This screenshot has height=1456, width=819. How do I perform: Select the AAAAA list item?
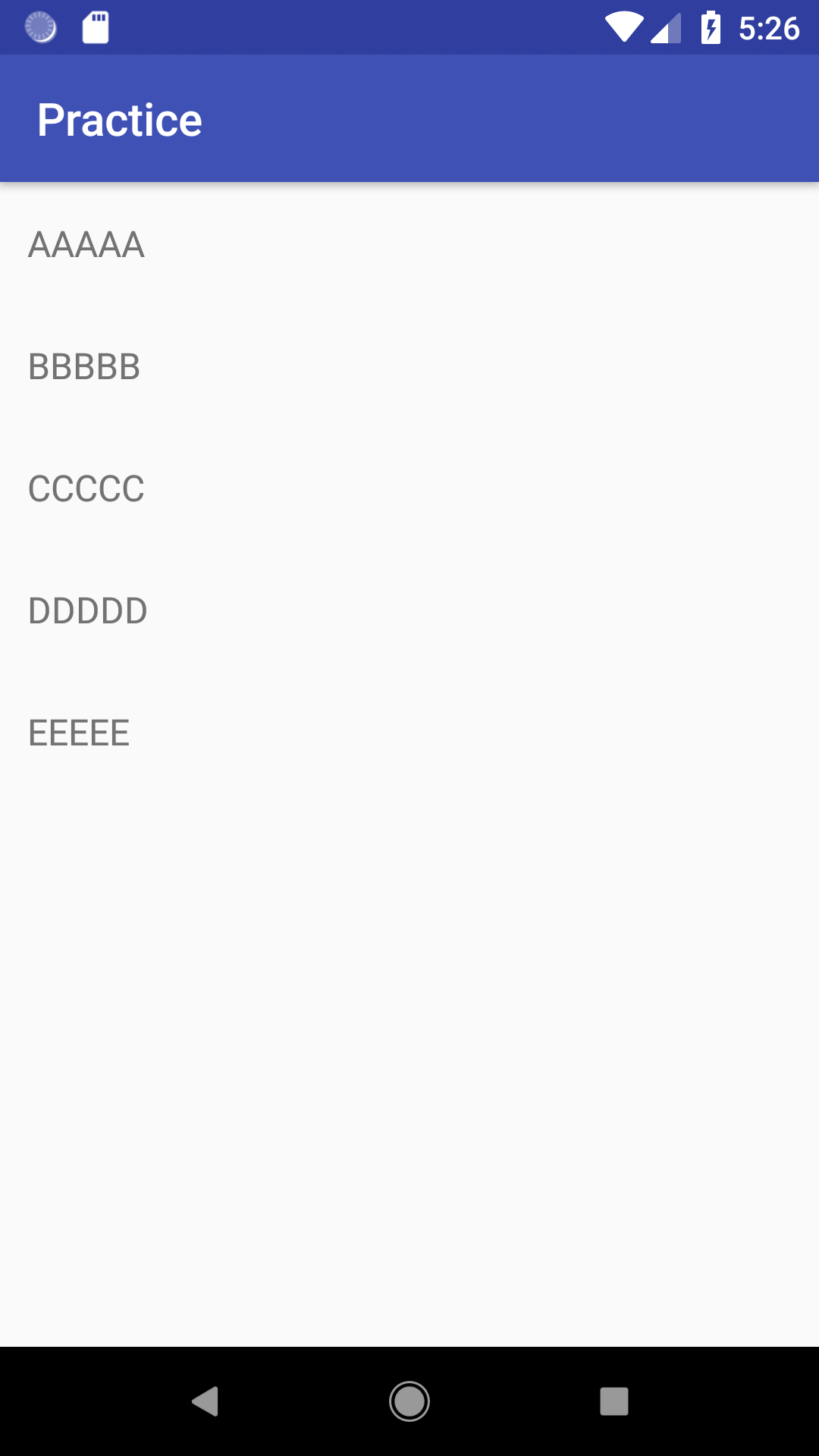pos(409,244)
